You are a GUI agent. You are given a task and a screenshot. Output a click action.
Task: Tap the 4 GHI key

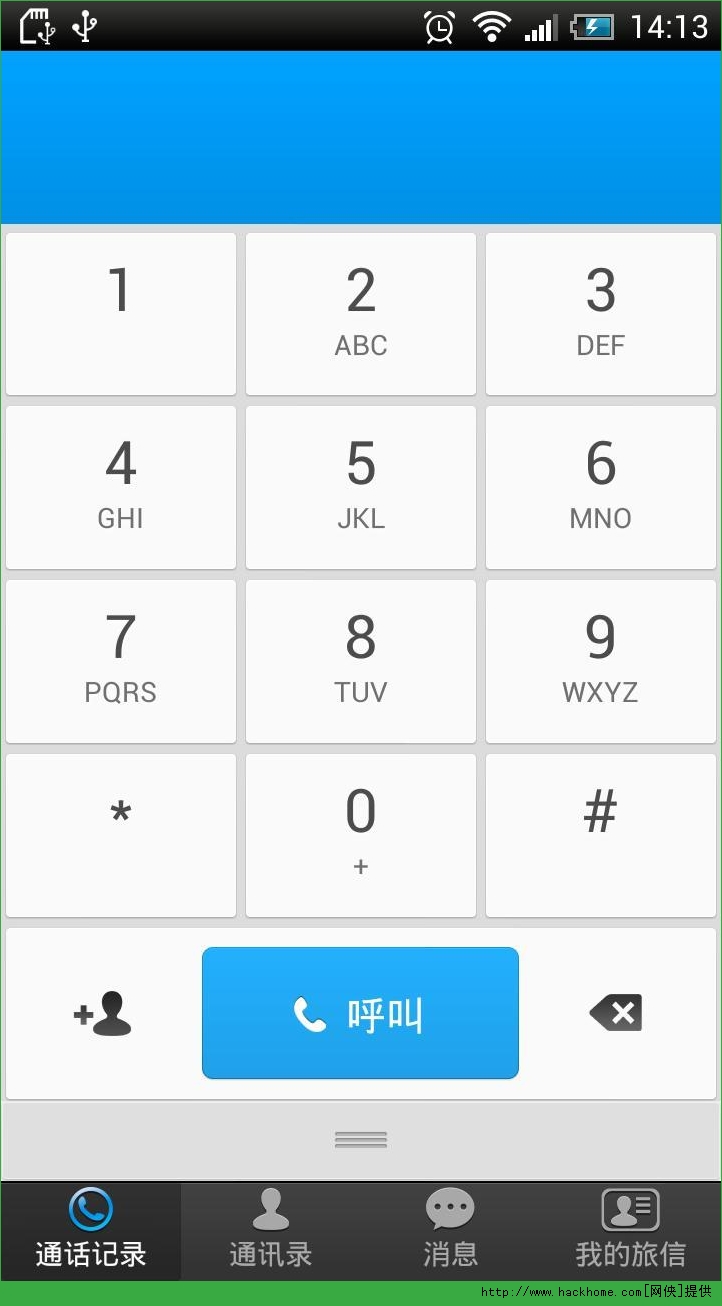click(x=120, y=487)
